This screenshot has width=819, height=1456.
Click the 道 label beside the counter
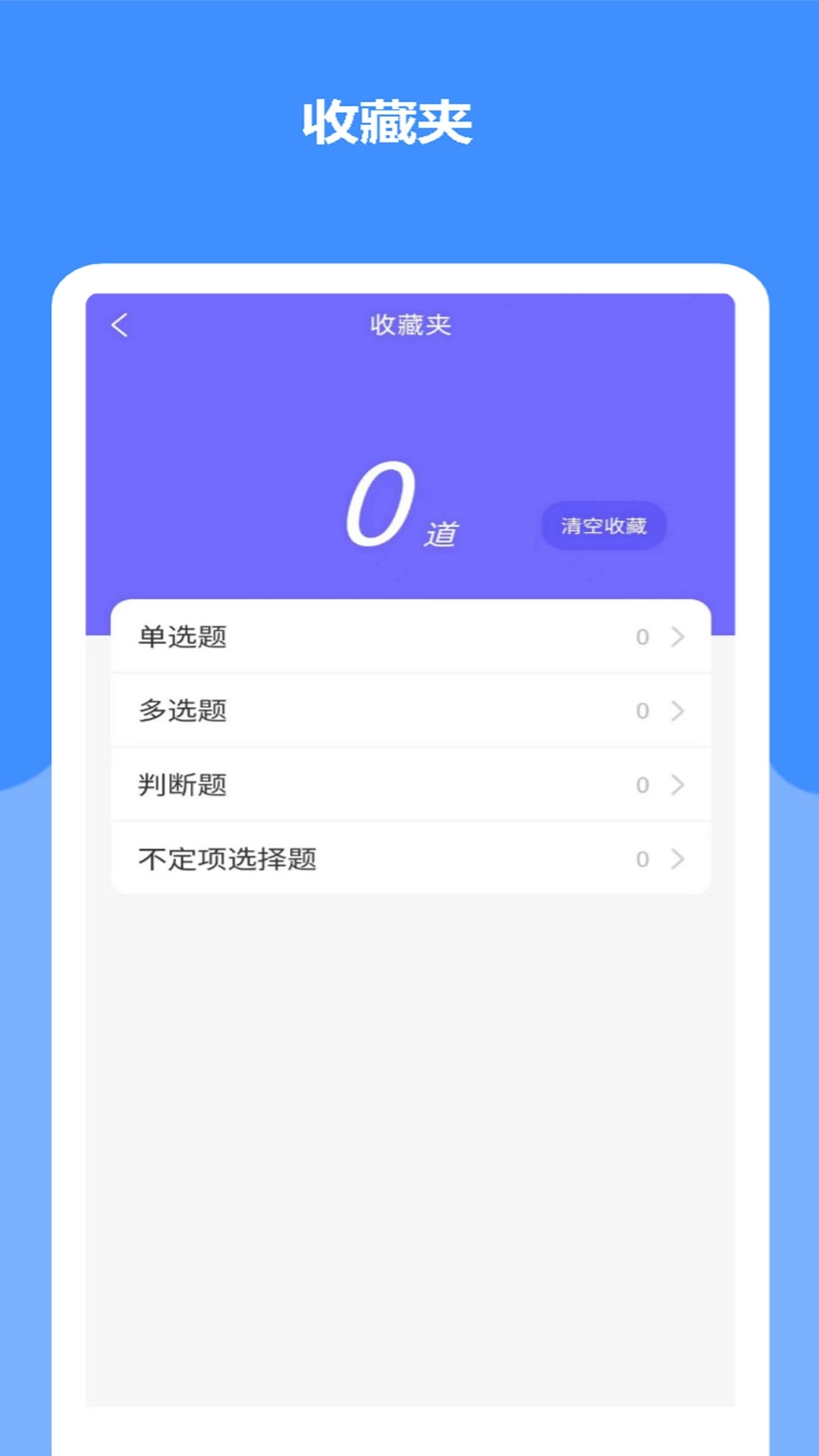coord(441,535)
